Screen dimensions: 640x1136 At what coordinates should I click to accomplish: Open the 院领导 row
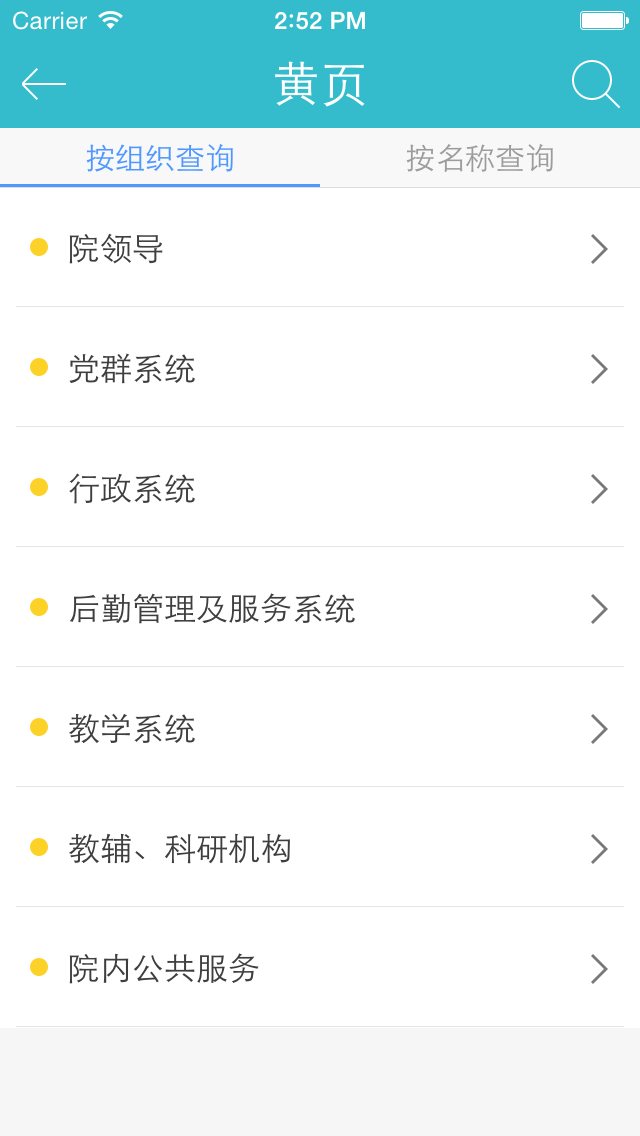tap(320, 248)
